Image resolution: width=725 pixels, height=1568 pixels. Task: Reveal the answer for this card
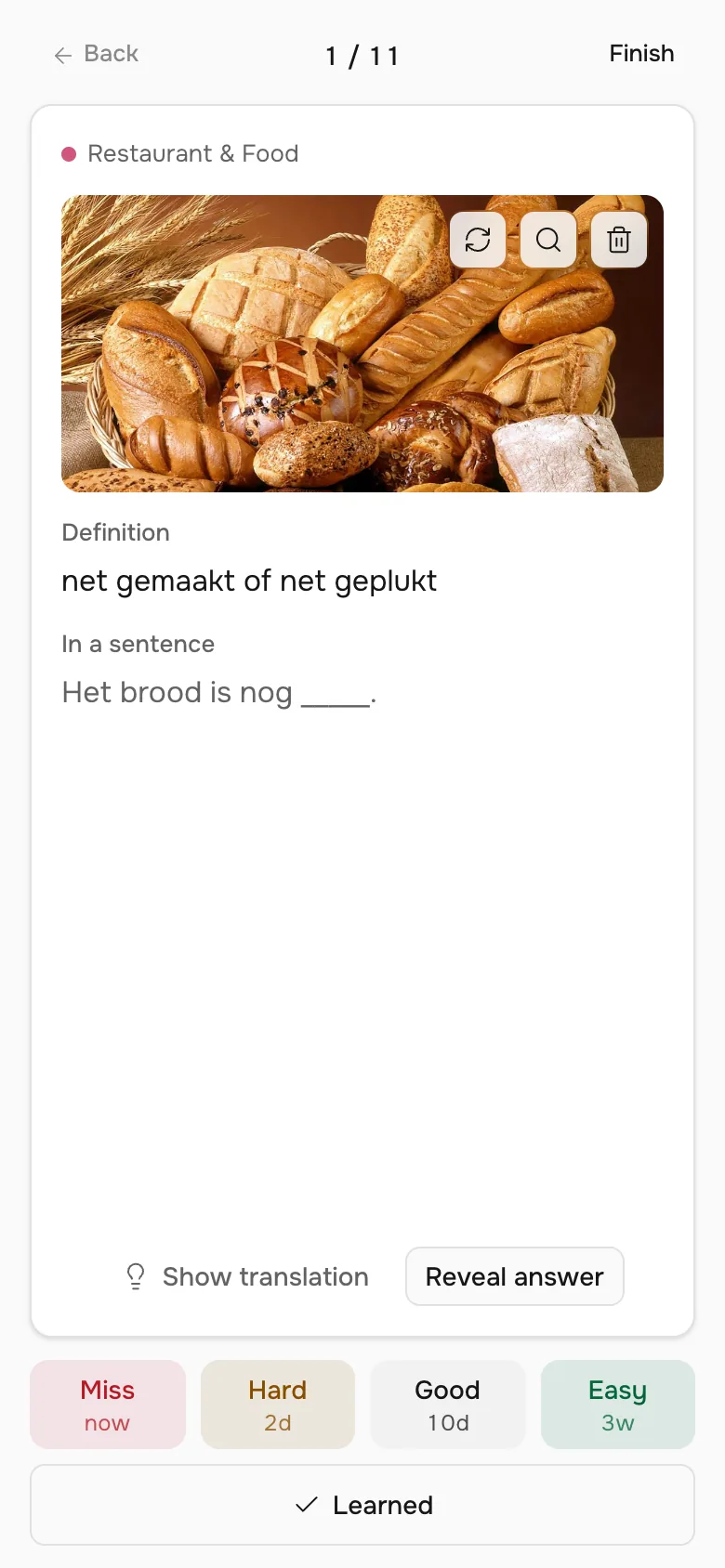[515, 1276]
